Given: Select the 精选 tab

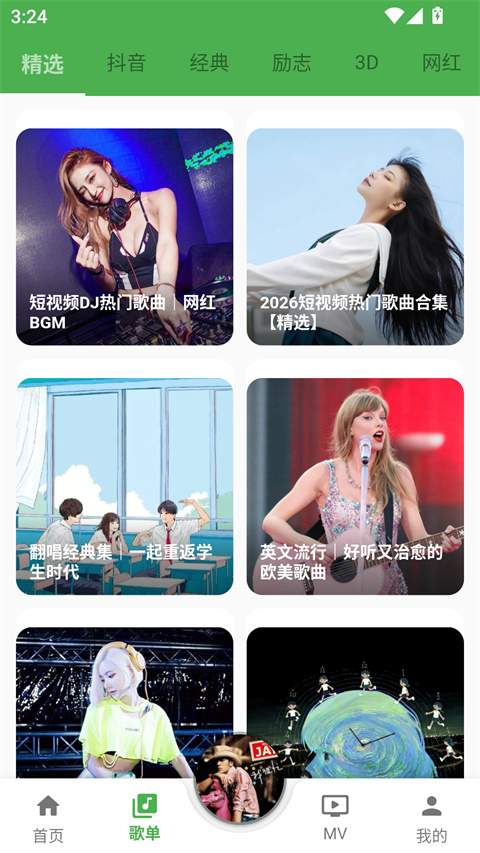Looking at the screenshot, I should [42, 64].
